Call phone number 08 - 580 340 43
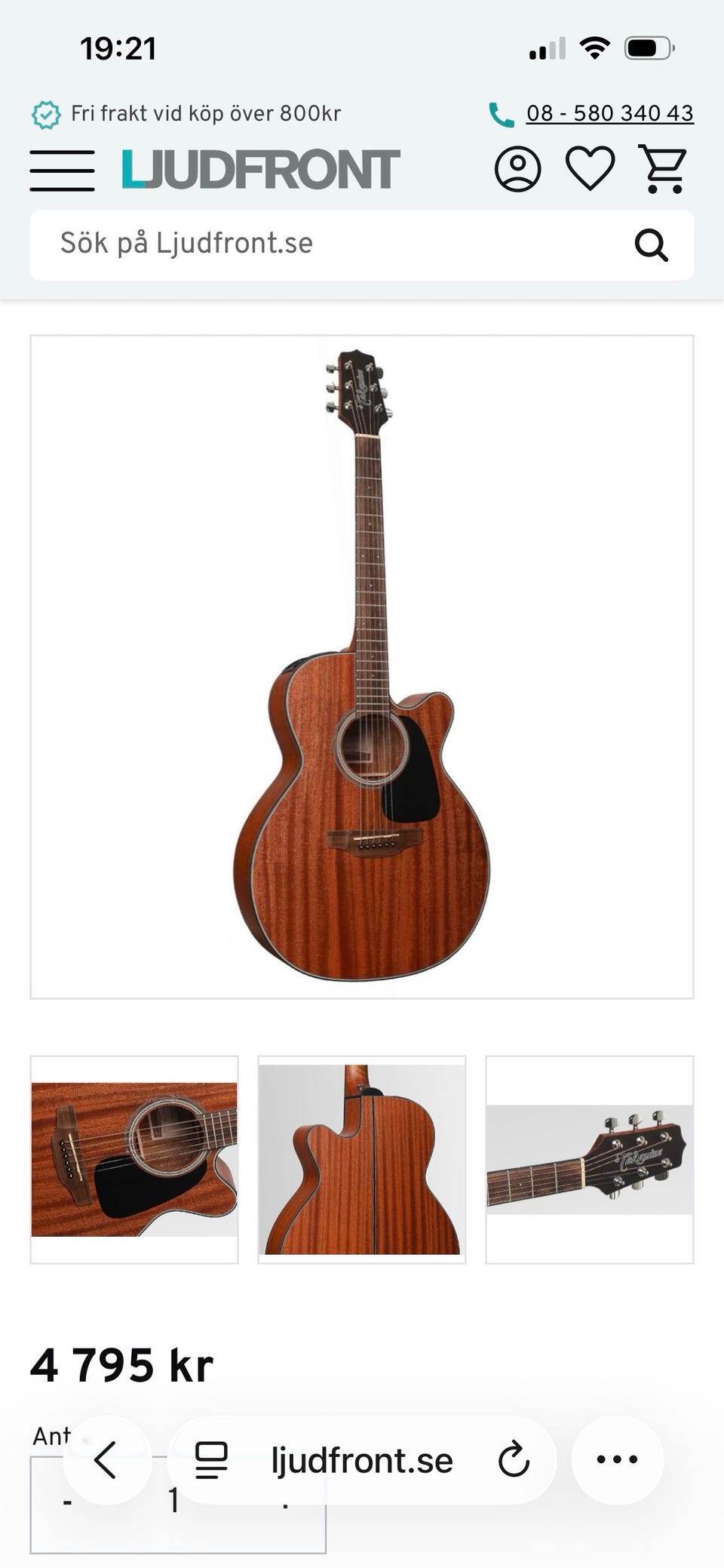Screen dimensions: 724x1568 click(x=609, y=113)
